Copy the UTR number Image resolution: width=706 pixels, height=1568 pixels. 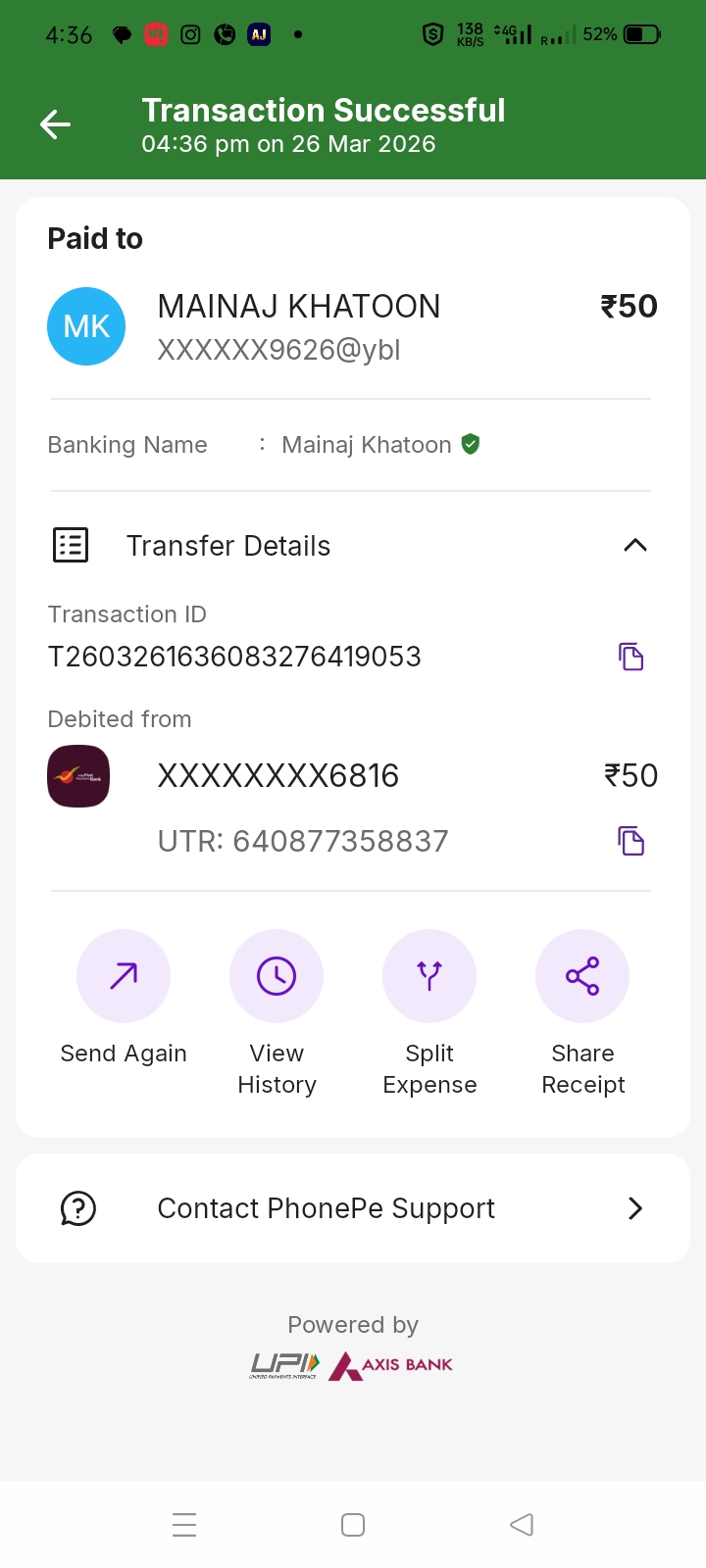(x=630, y=841)
